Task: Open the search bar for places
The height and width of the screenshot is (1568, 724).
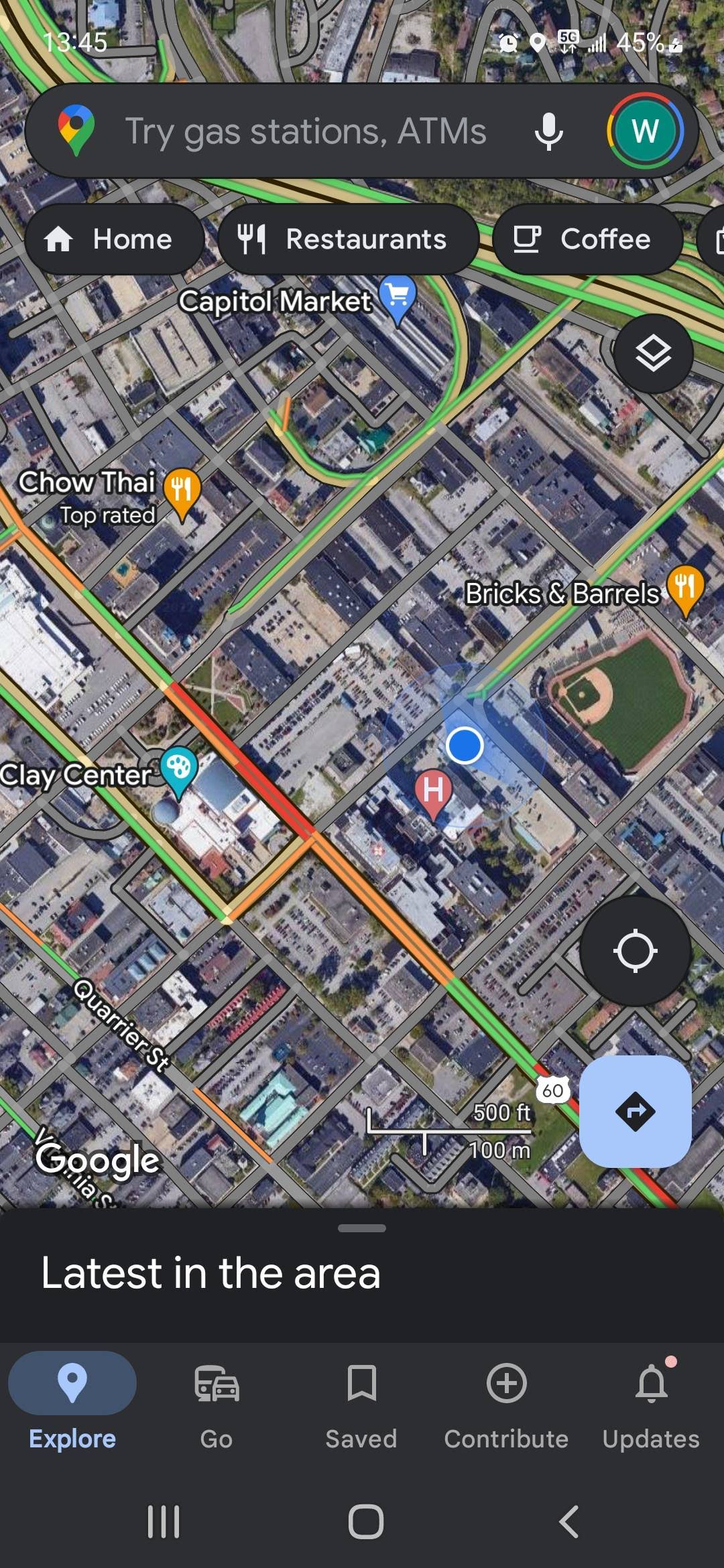Action: click(x=305, y=131)
